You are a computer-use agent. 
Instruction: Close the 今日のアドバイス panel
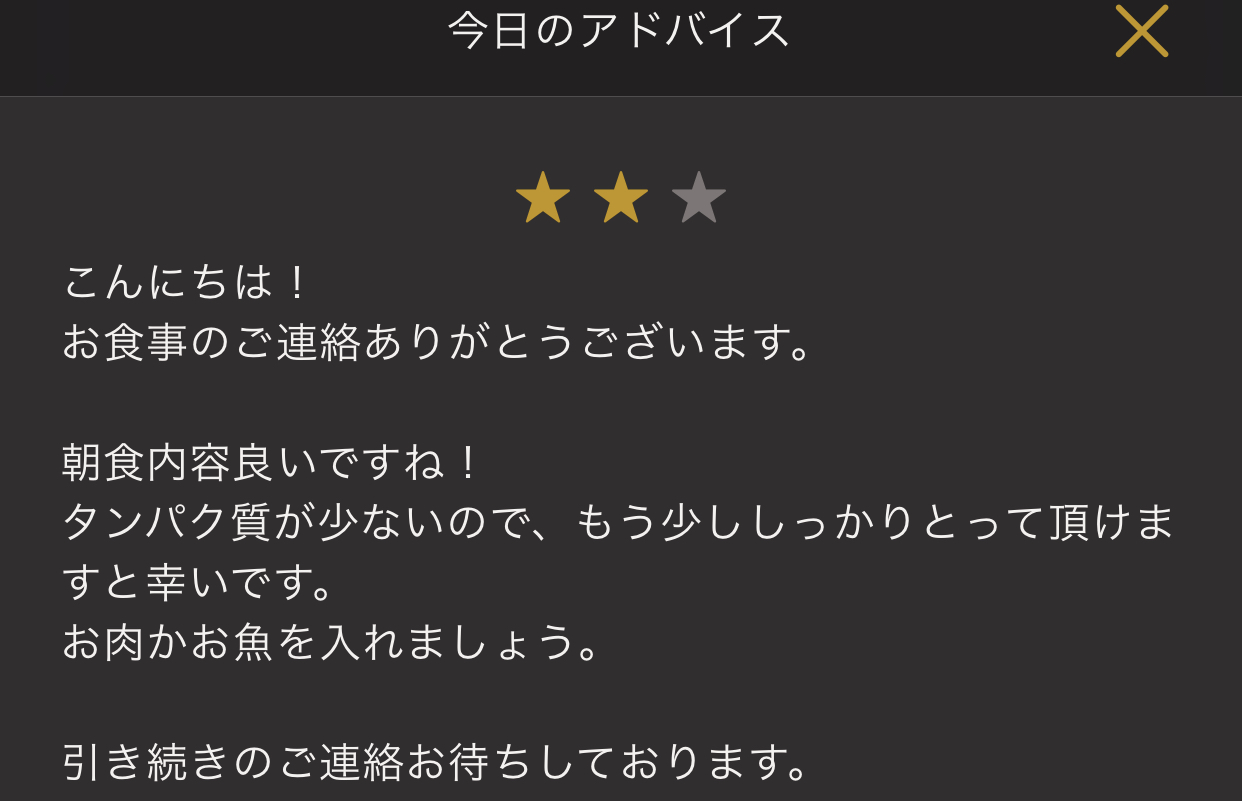(x=1141, y=32)
